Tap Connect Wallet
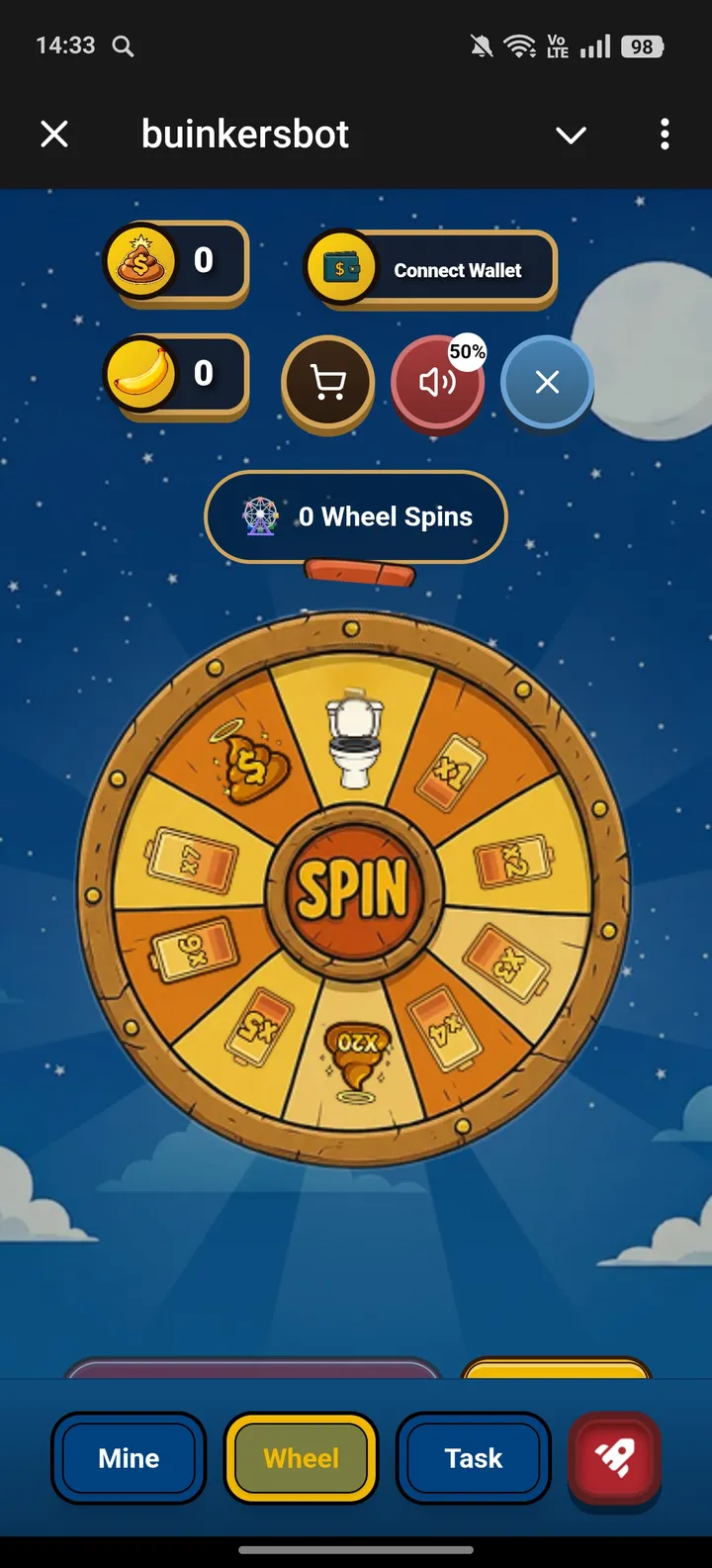This screenshot has width=712, height=1568. (431, 269)
